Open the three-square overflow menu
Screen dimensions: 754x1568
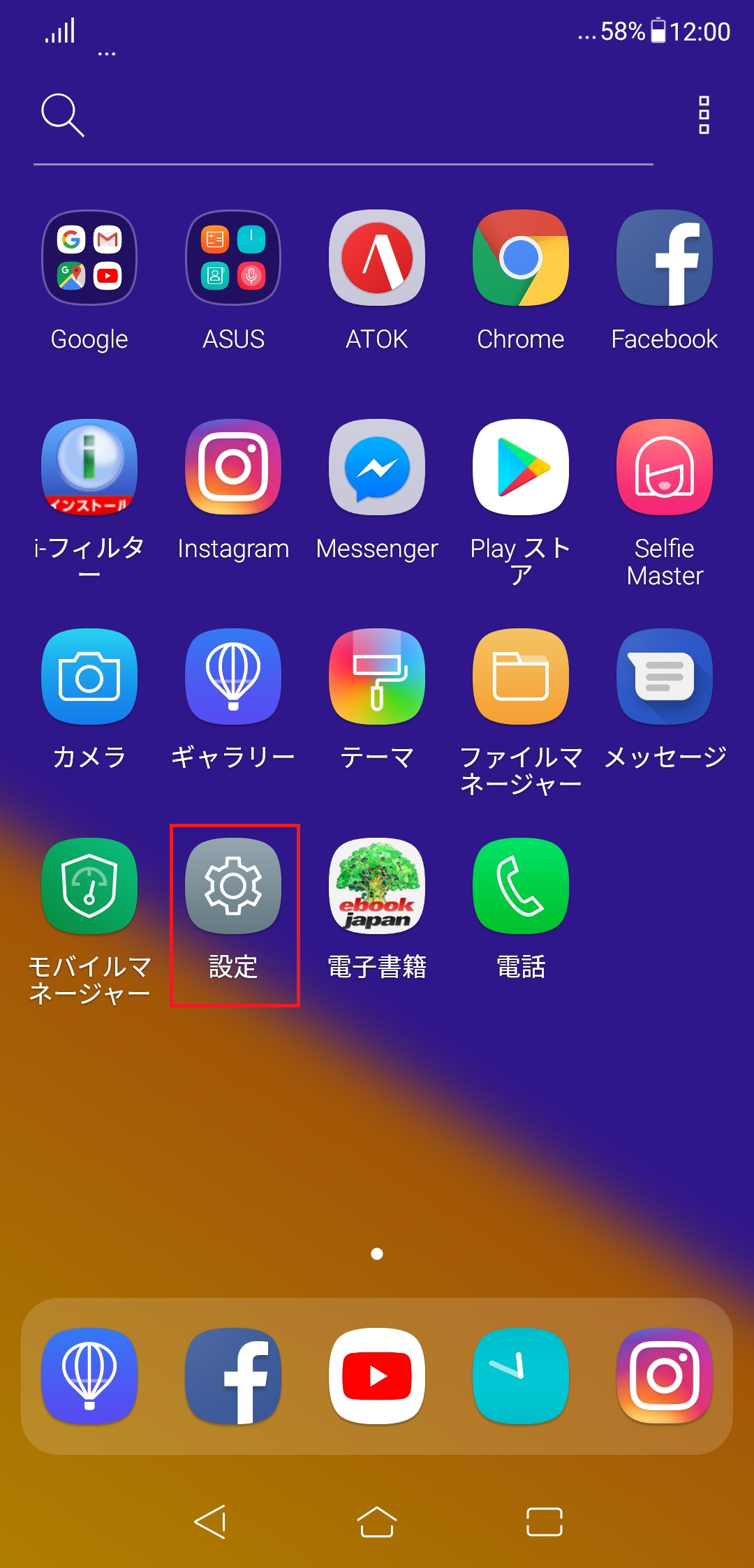click(x=704, y=115)
